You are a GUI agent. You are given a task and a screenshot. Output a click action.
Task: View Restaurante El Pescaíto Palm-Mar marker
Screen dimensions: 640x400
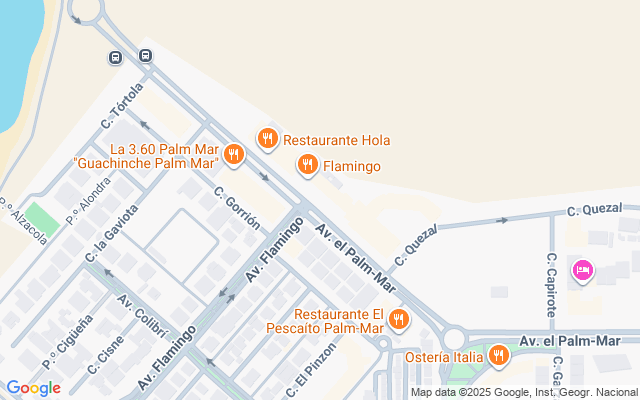tap(399, 320)
